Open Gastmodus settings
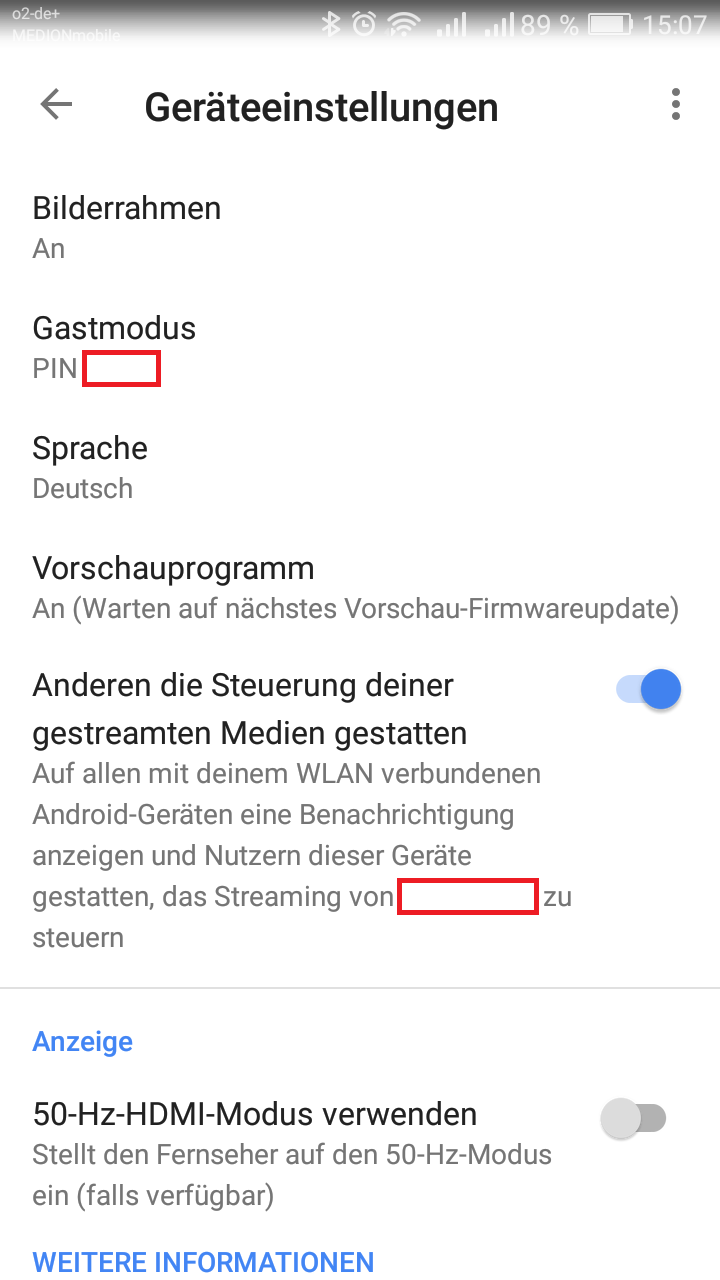 (360, 348)
